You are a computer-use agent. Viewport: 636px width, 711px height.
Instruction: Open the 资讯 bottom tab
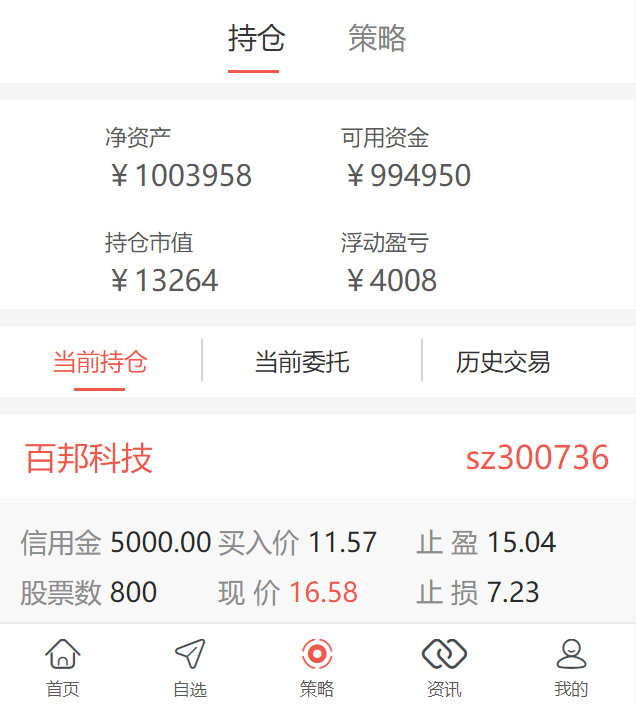coord(444,668)
